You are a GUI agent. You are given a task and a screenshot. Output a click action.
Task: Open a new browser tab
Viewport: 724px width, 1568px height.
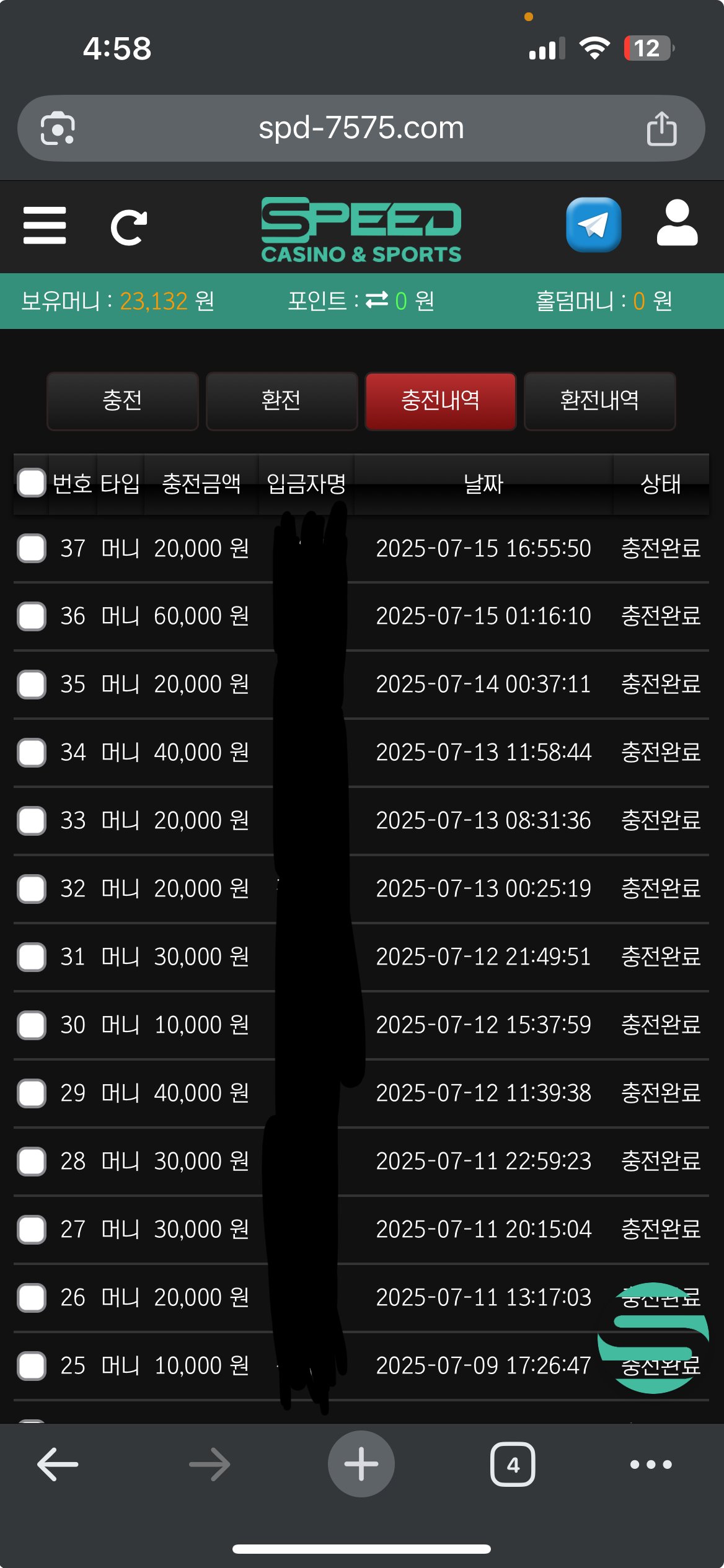(361, 1465)
